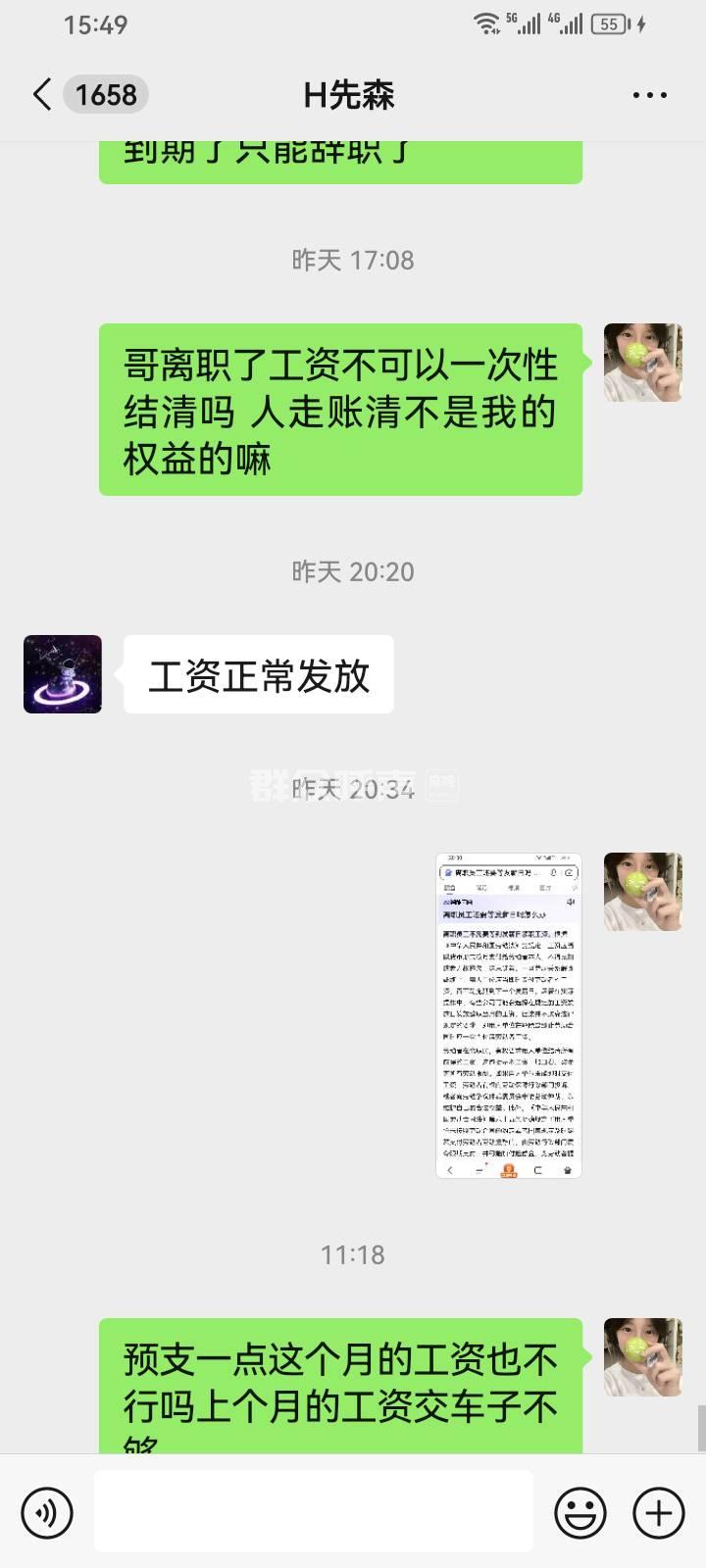The height and width of the screenshot is (1568, 706).
Task: Open the emoji picker
Action: [580, 1512]
